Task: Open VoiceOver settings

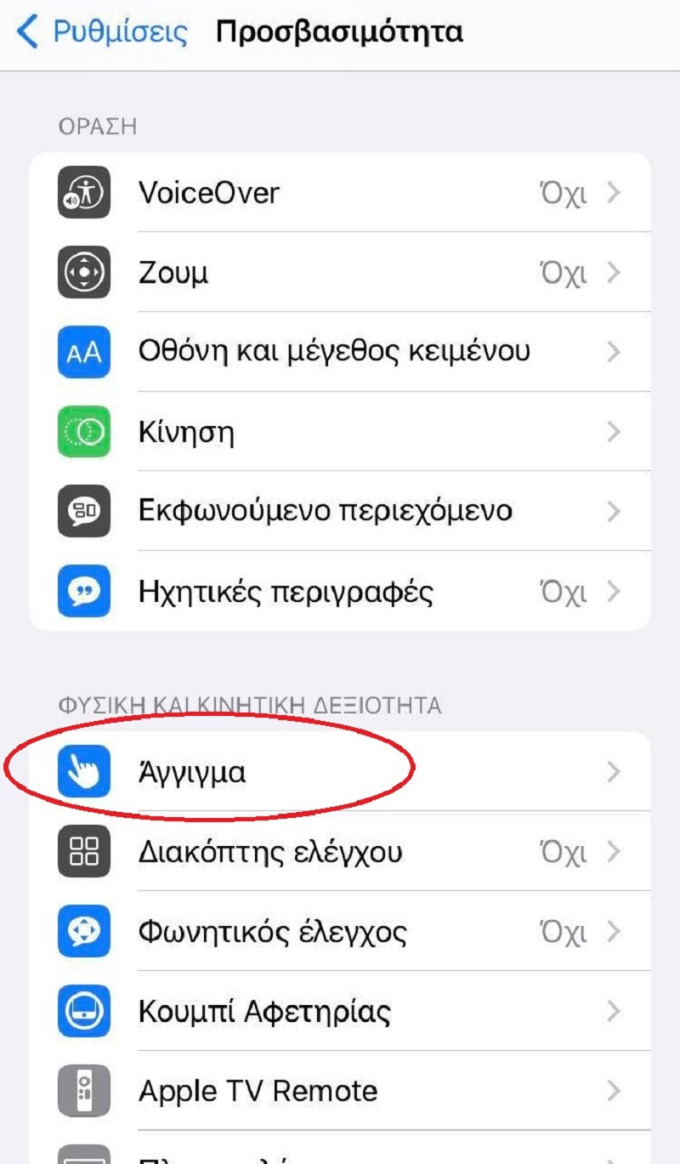Action: pos(340,193)
